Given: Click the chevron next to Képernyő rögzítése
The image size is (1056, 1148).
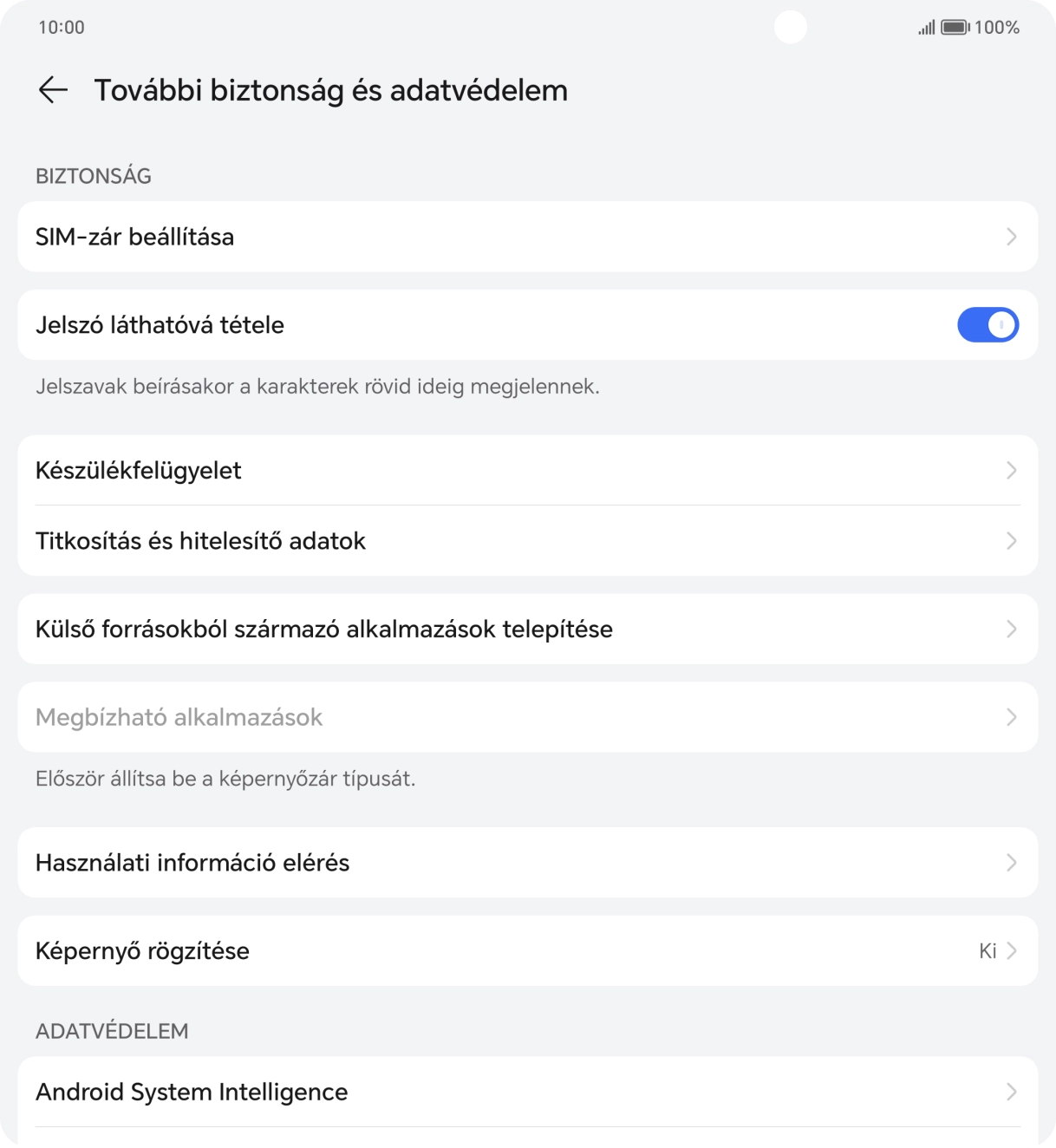Looking at the screenshot, I should (x=1012, y=950).
